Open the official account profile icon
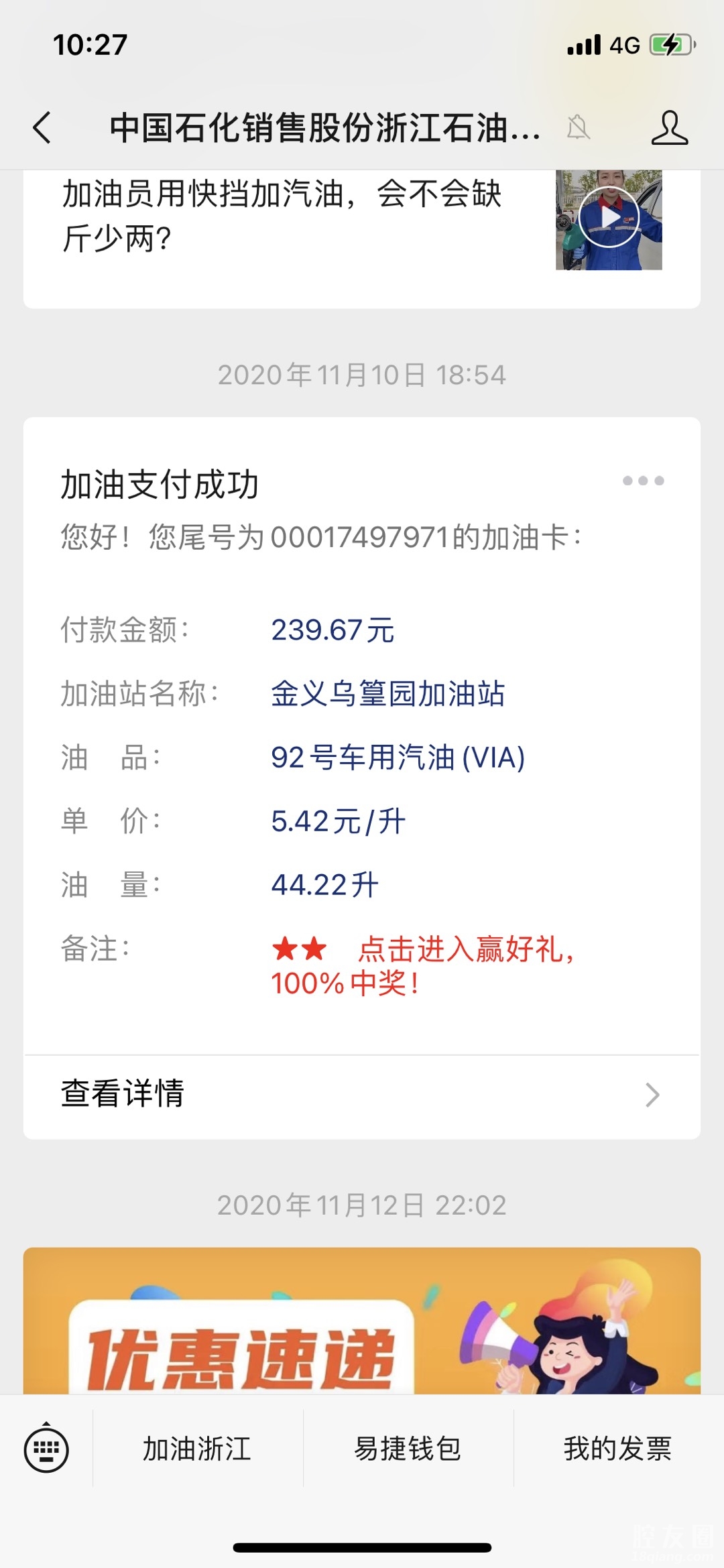This screenshot has height=1568, width=724. pos(669,127)
